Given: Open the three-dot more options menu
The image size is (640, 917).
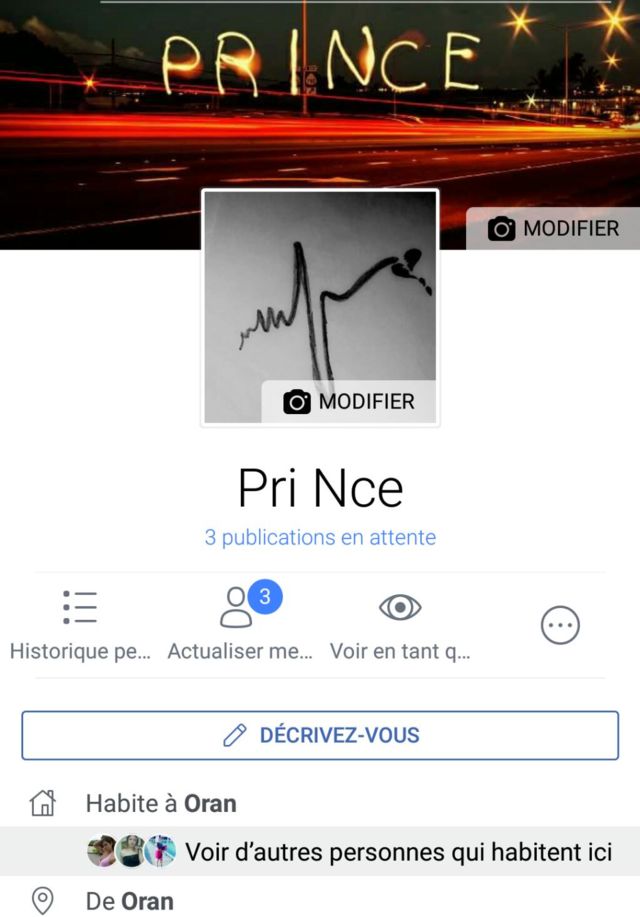Looking at the screenshot, I should (x=560, y=626).
